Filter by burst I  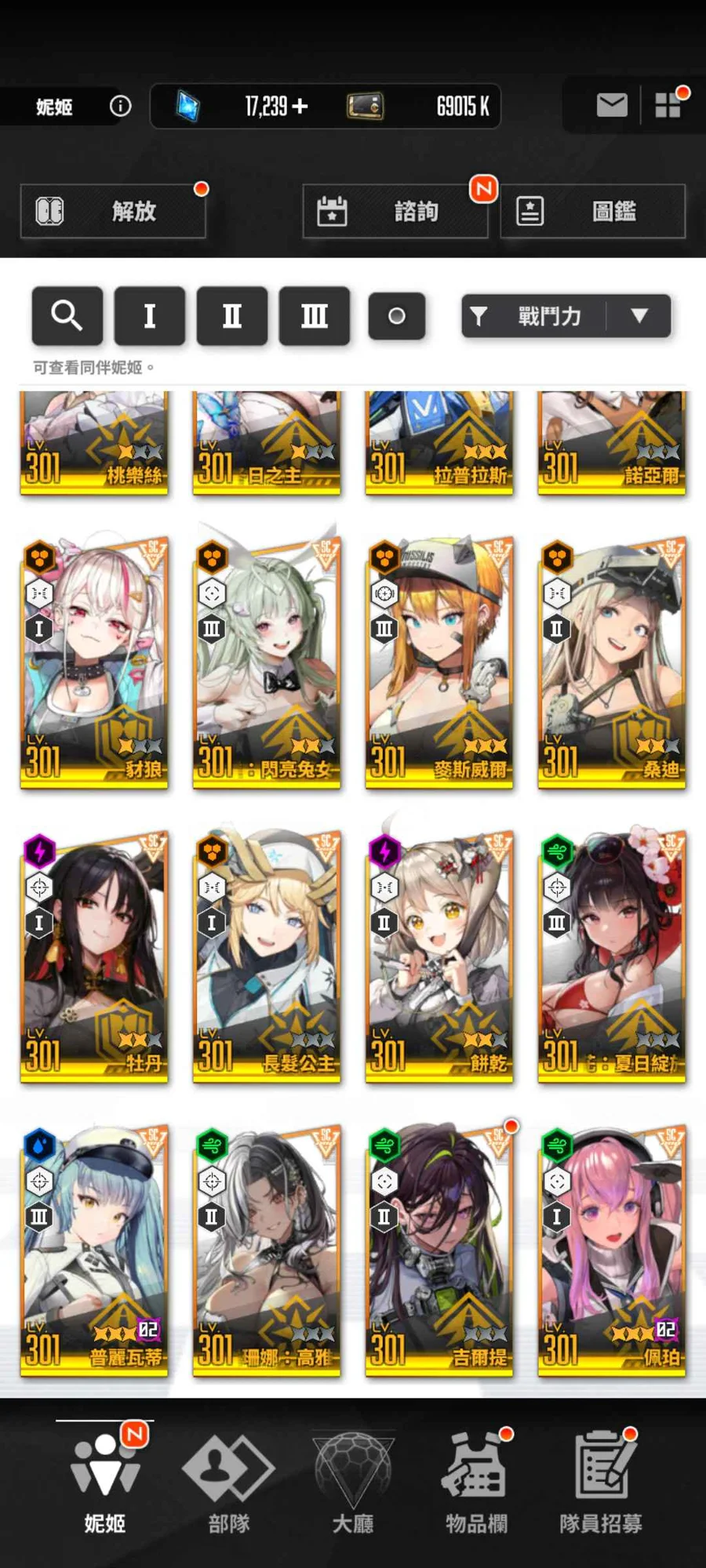(x=150, y=316)
